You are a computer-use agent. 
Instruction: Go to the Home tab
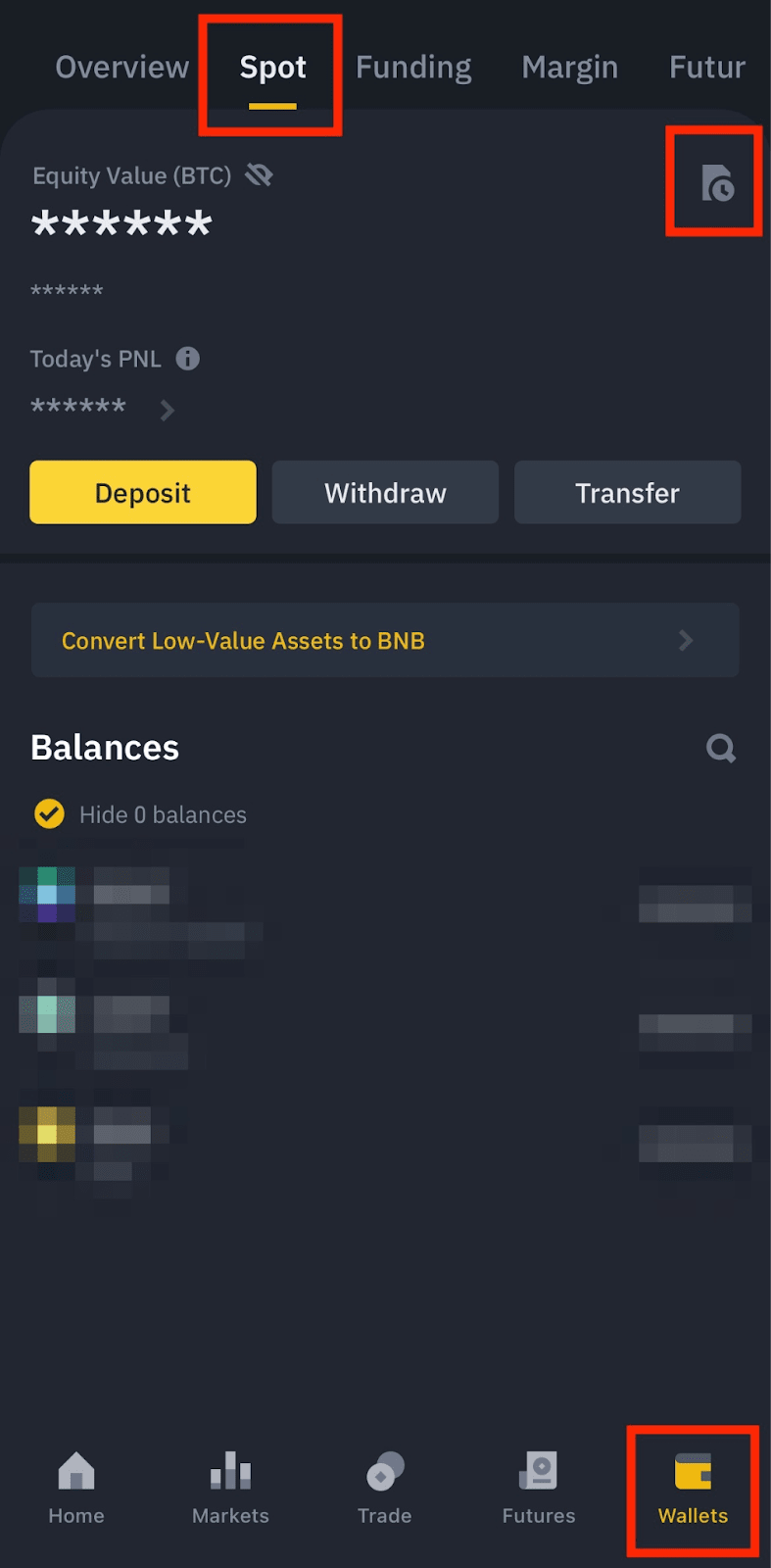click(x=76, y=1488)
